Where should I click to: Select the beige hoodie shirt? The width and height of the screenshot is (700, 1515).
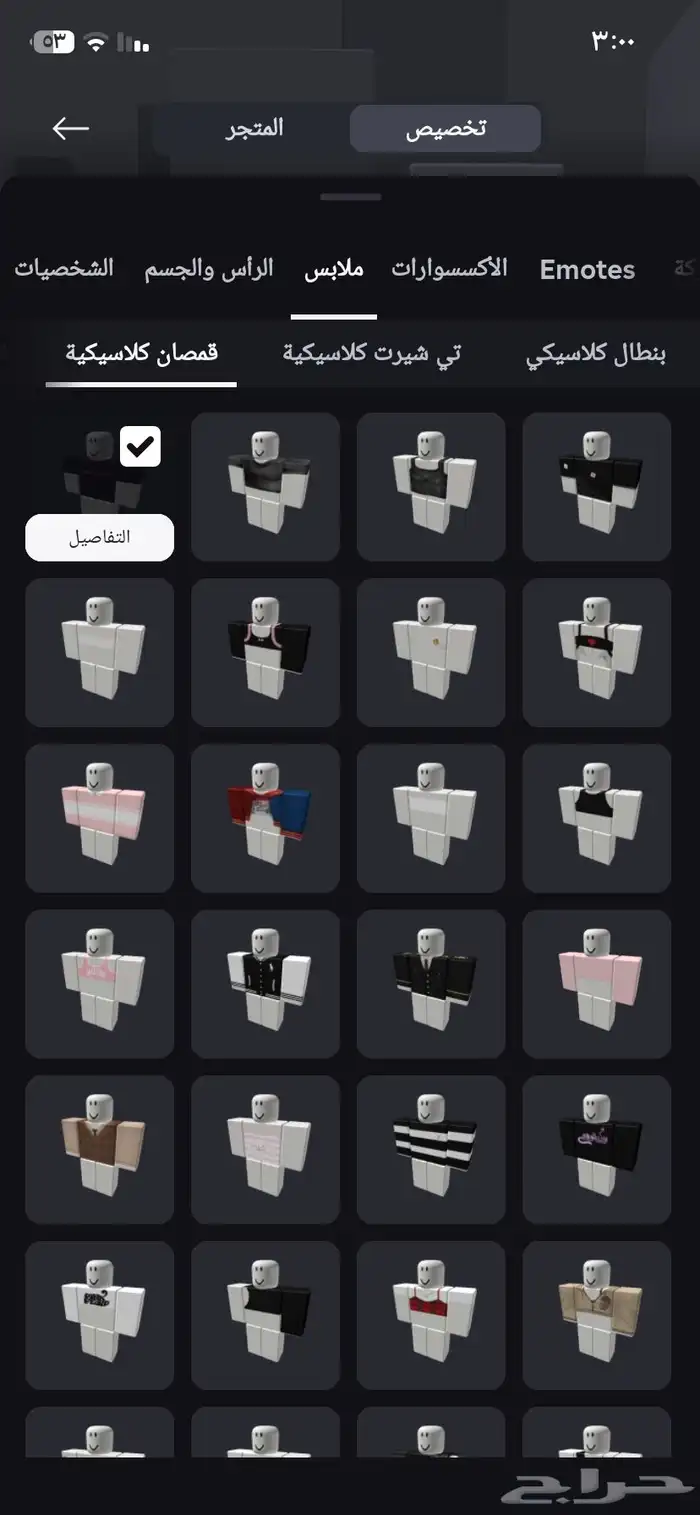tap(596, 1314)
